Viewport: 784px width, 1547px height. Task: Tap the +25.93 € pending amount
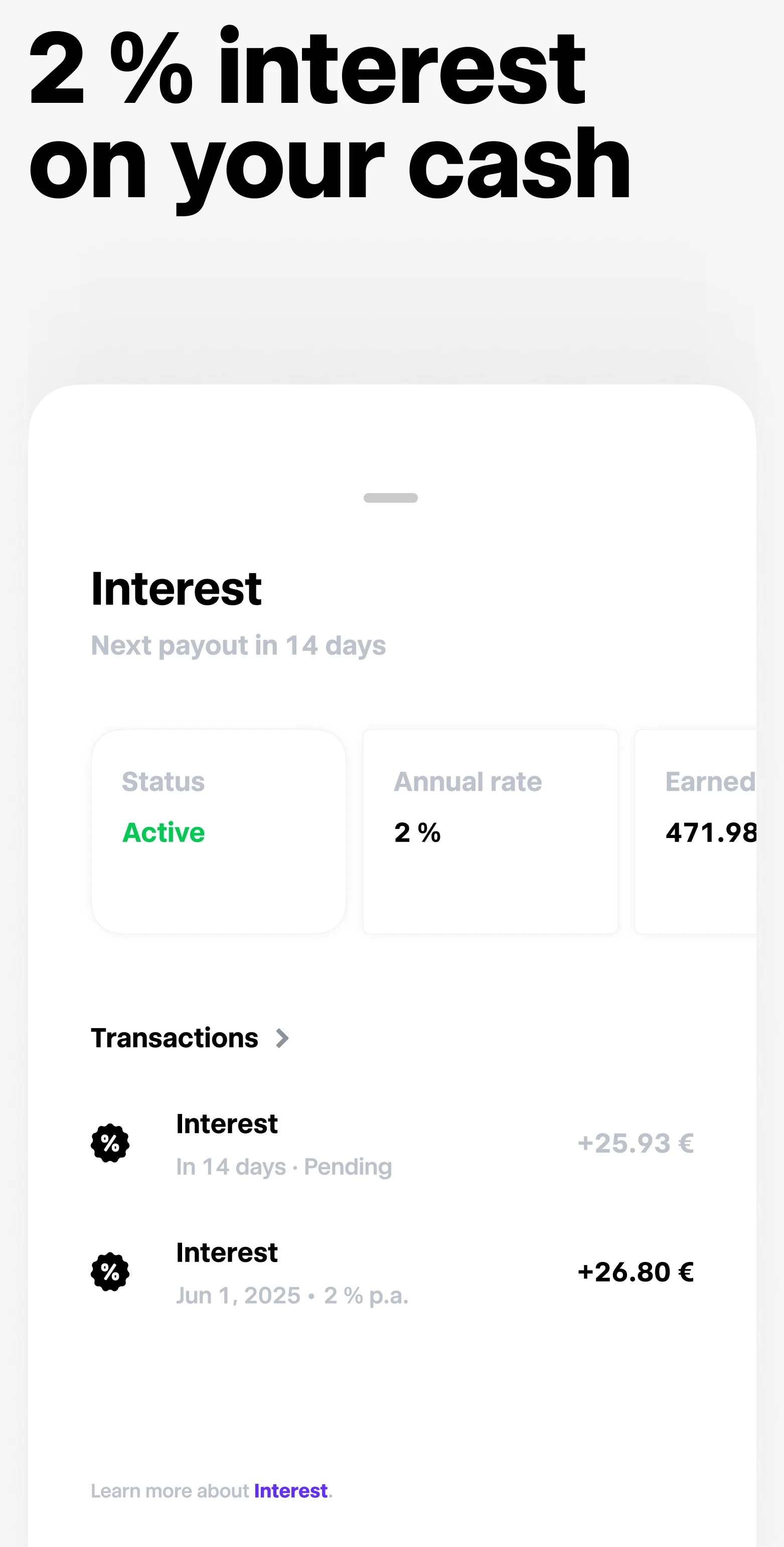click(635, 1144)
